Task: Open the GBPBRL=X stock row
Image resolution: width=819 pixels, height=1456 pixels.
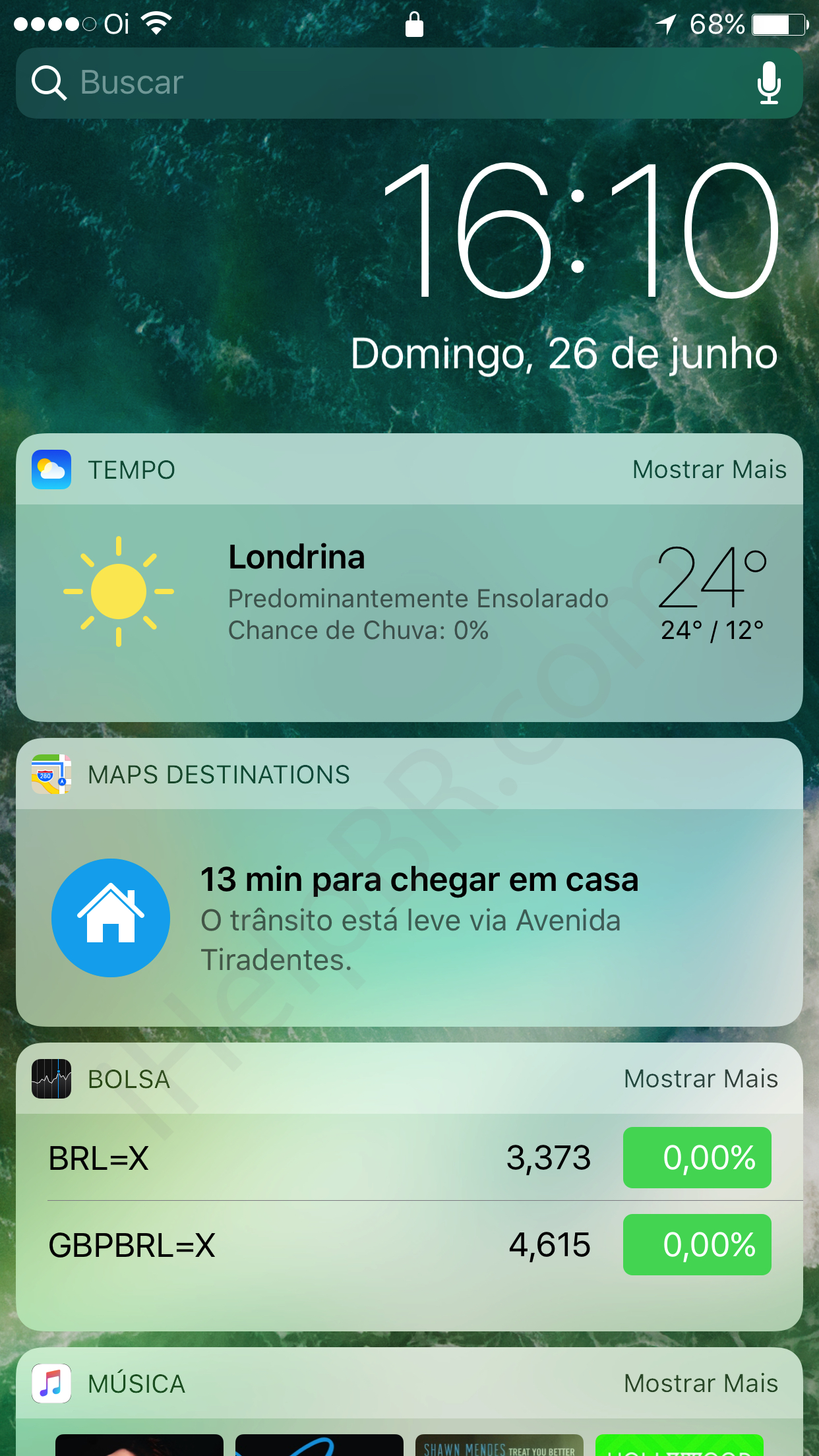Action: click(317, 1245)
